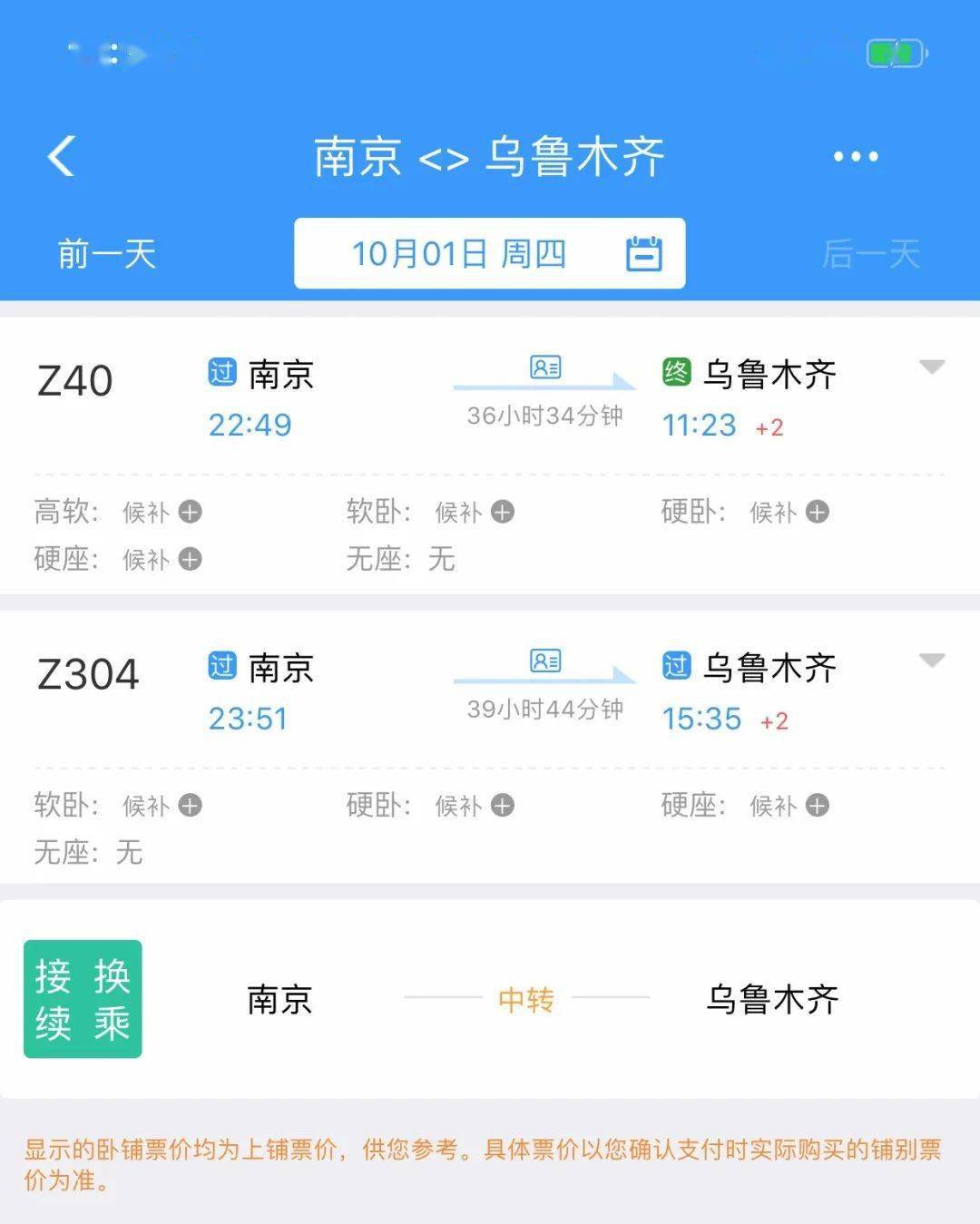
Task: Add a 硬卧 waitlist request for Z304
Action: tap(502, 805)
